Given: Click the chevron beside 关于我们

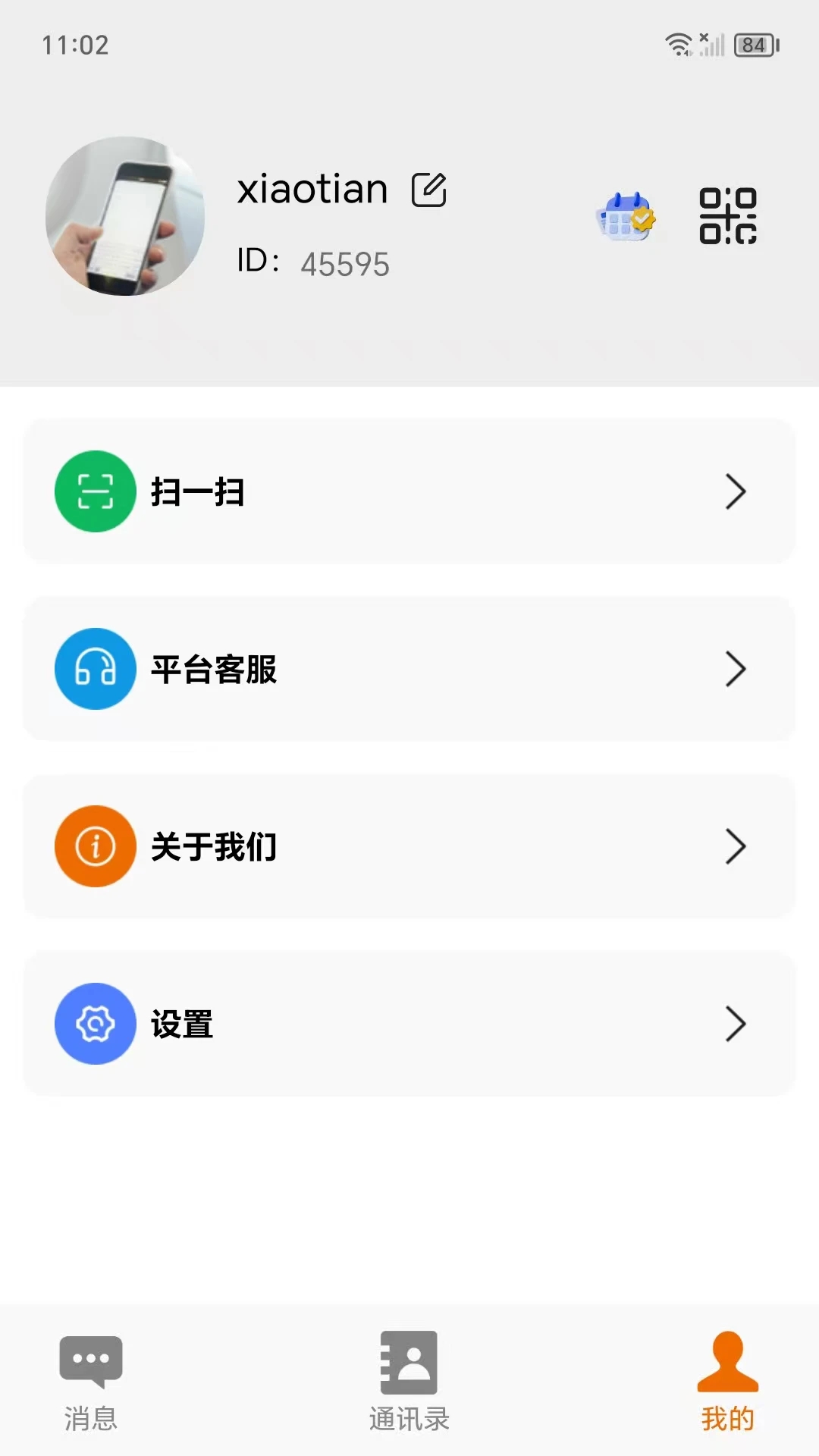Looking at the screenshot, I should click(734, 846).
